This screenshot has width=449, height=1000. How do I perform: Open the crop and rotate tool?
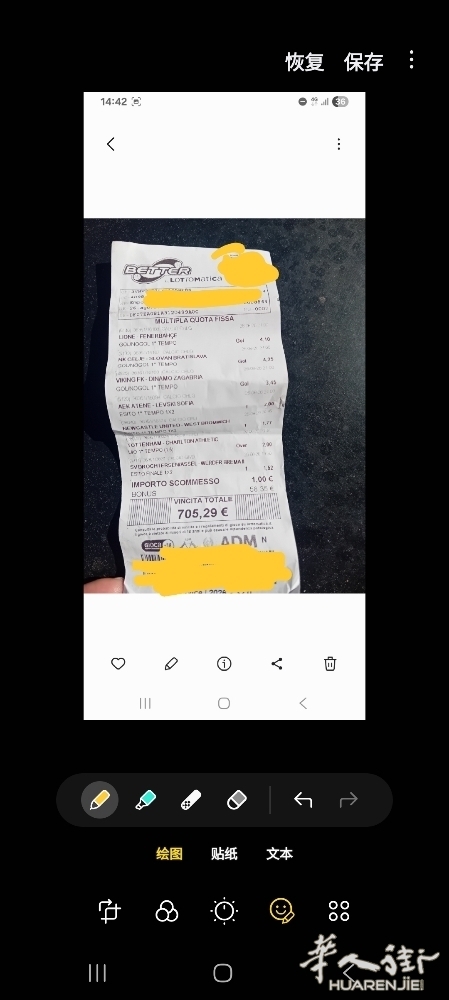click(x=110, y=911)
